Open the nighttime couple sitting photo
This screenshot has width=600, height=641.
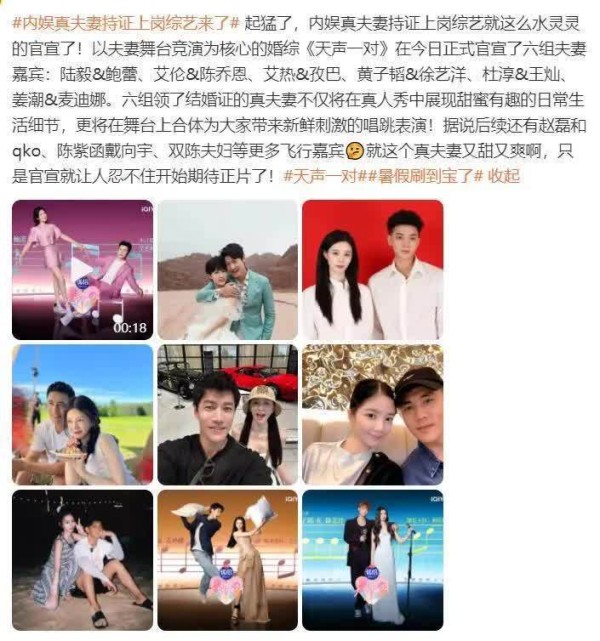click(81, 560)
